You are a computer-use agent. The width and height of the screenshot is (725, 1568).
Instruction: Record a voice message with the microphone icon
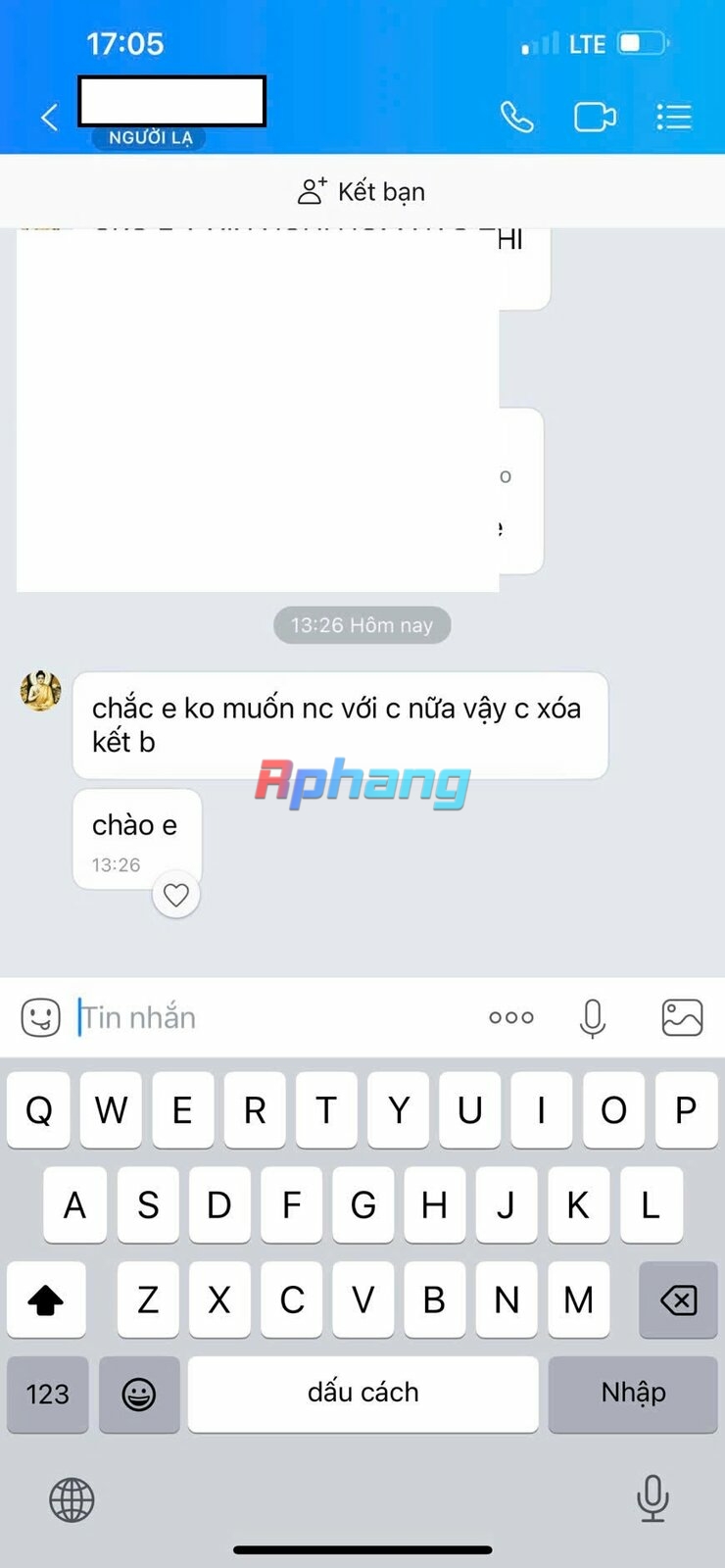593,1017
